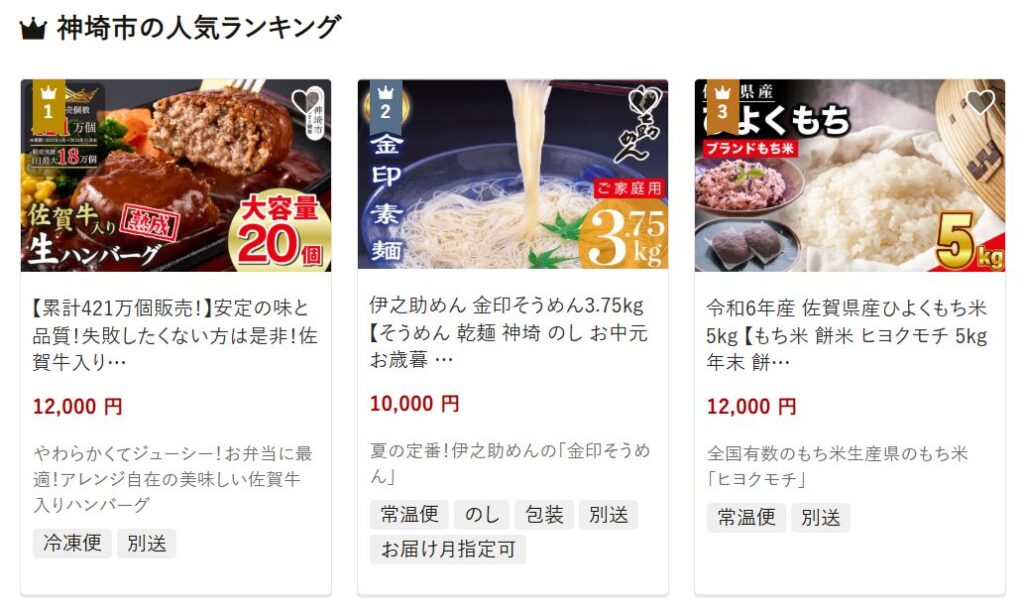Favorite the ハンバーグ item with the heart
The width and height of the screenshot is (1024, 615).
point(306,102)
